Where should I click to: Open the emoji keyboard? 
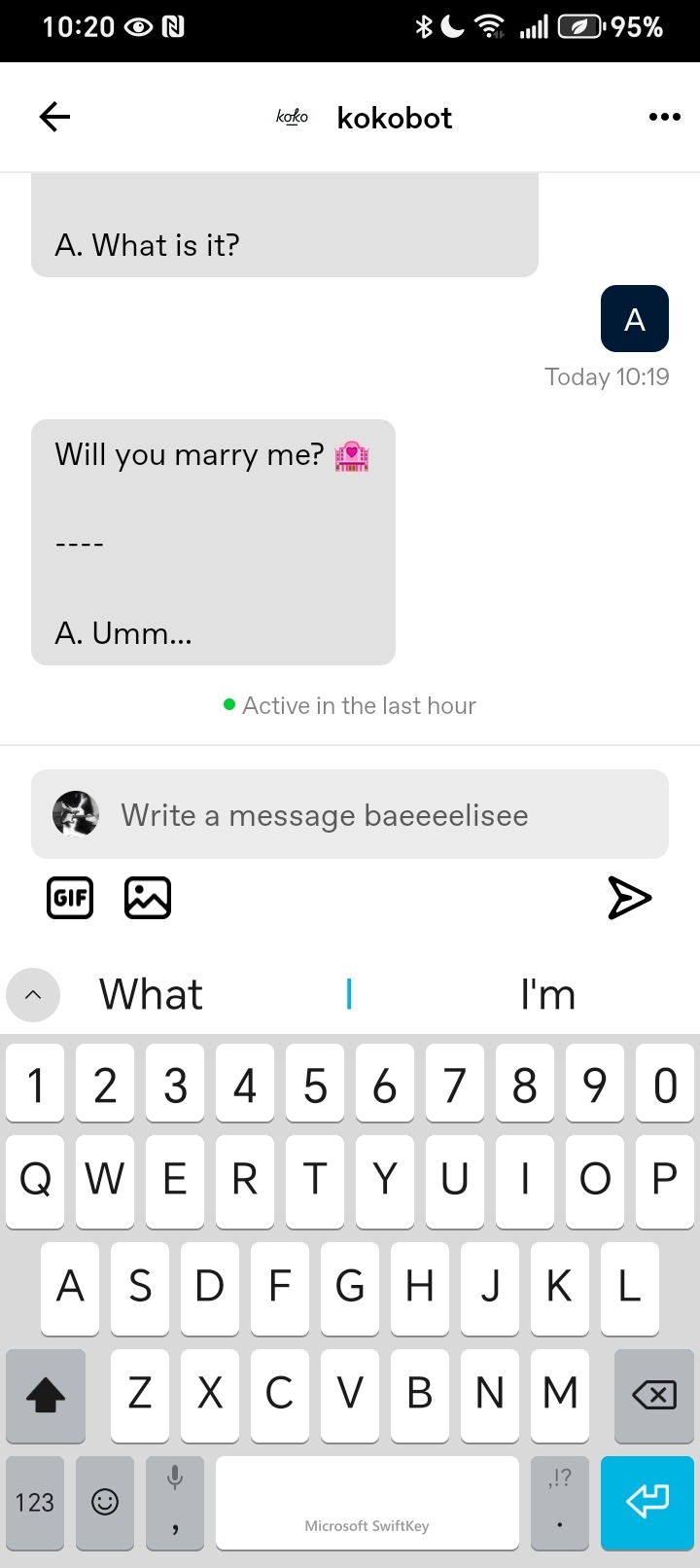[105, 1502]
